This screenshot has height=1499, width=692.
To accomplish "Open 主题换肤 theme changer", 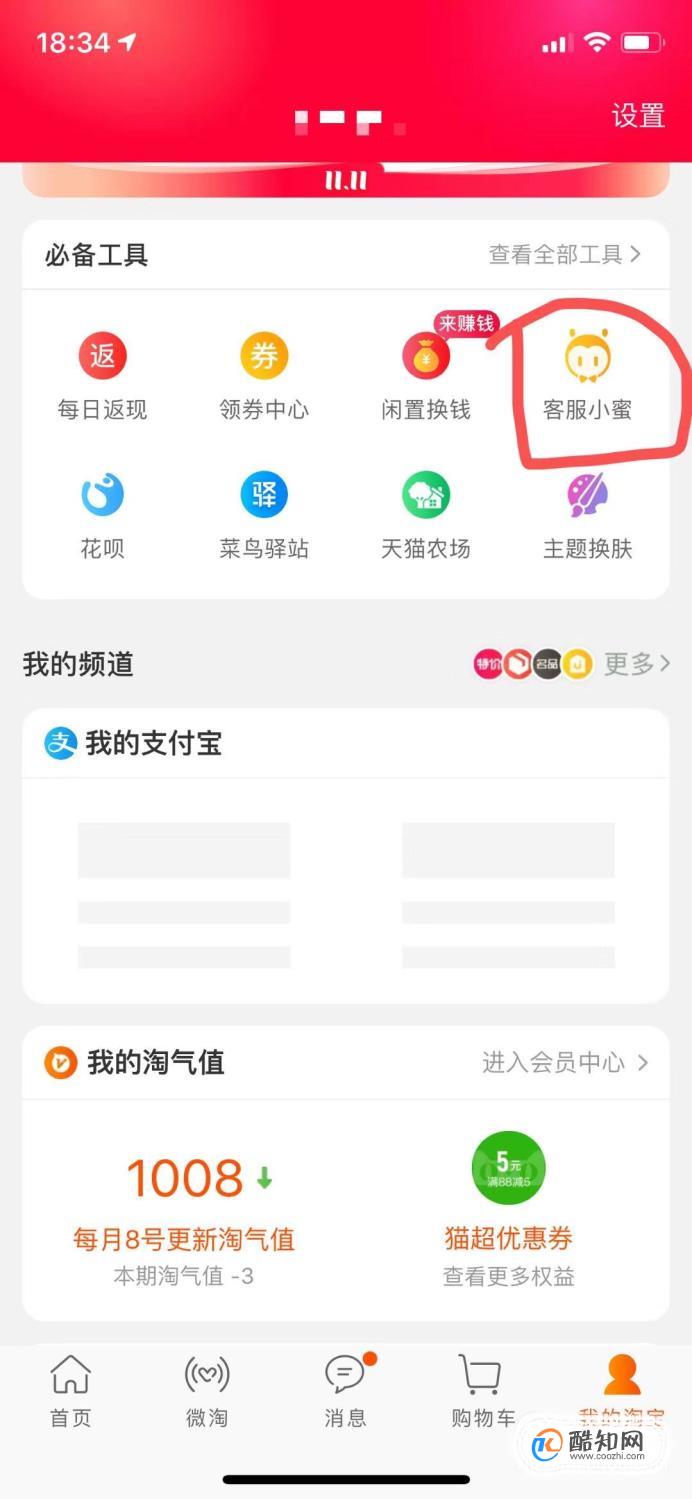I will point(587,516).
